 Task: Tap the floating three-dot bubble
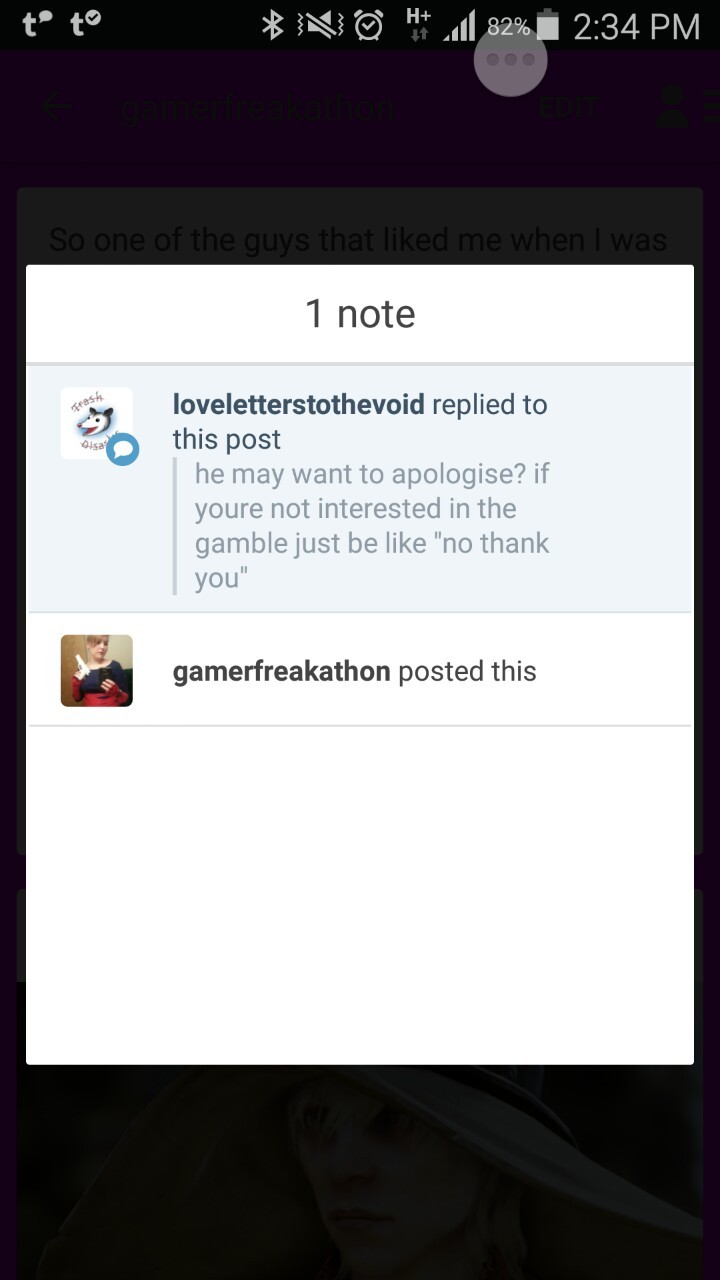510,59
